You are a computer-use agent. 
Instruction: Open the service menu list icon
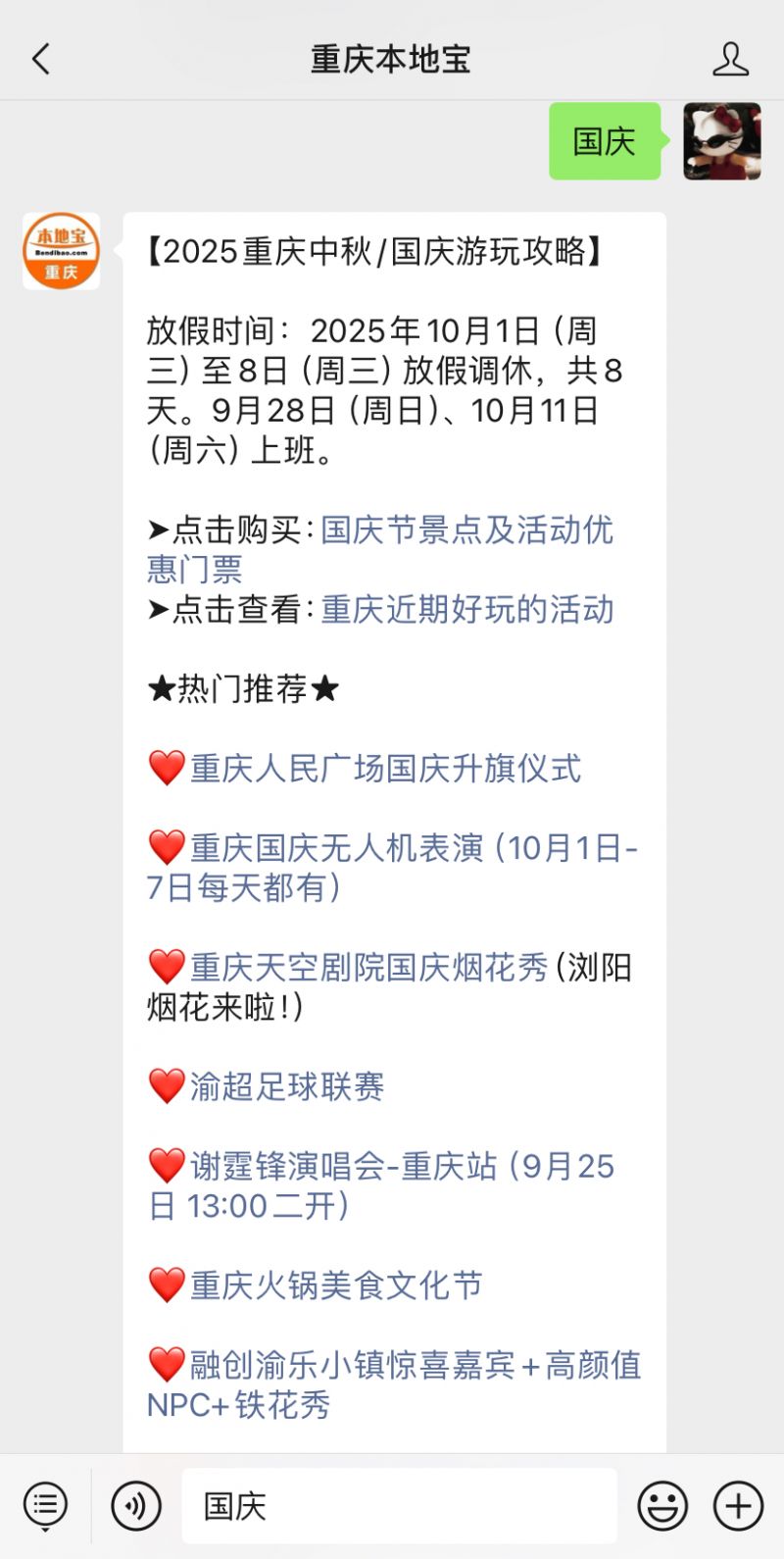45,1505
